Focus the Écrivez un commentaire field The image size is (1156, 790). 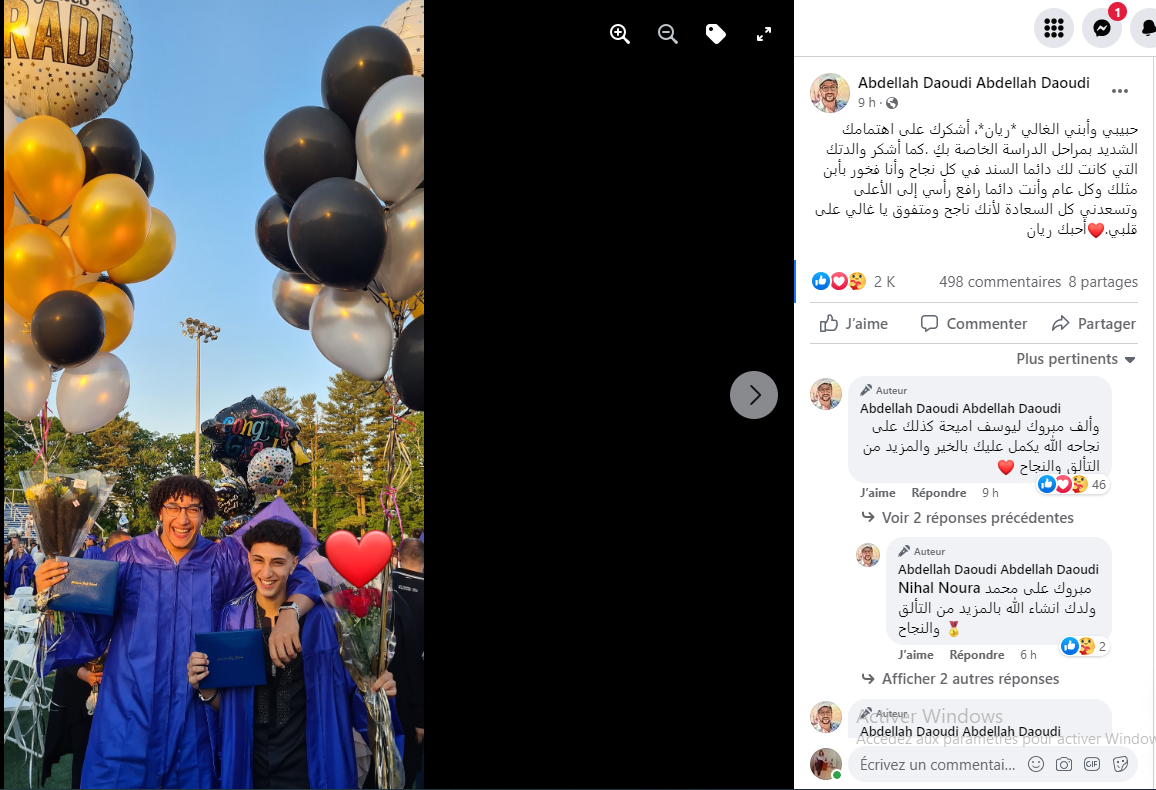point(937,765)
